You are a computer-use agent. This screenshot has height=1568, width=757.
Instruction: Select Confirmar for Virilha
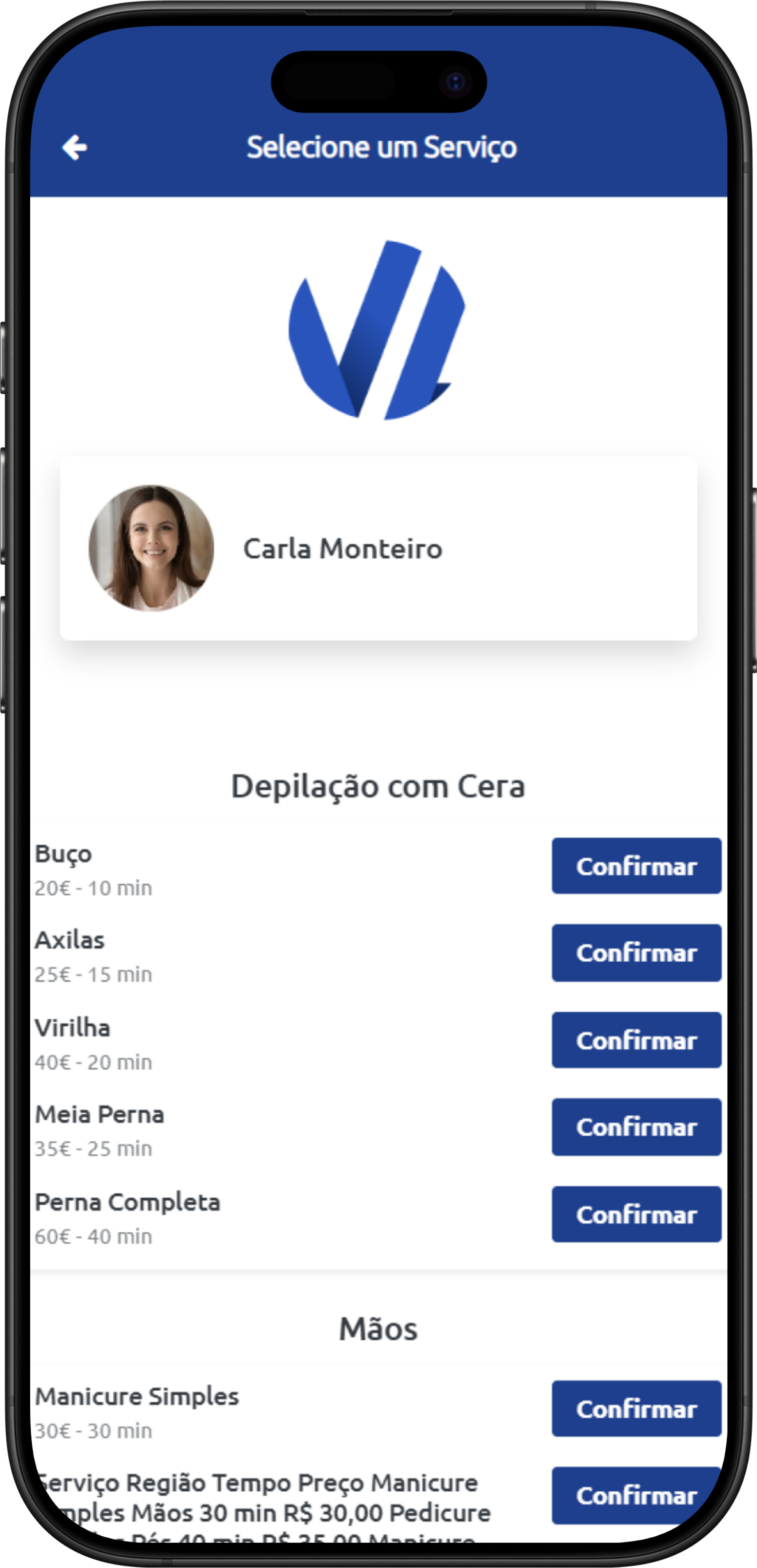tap(636, 1040)
